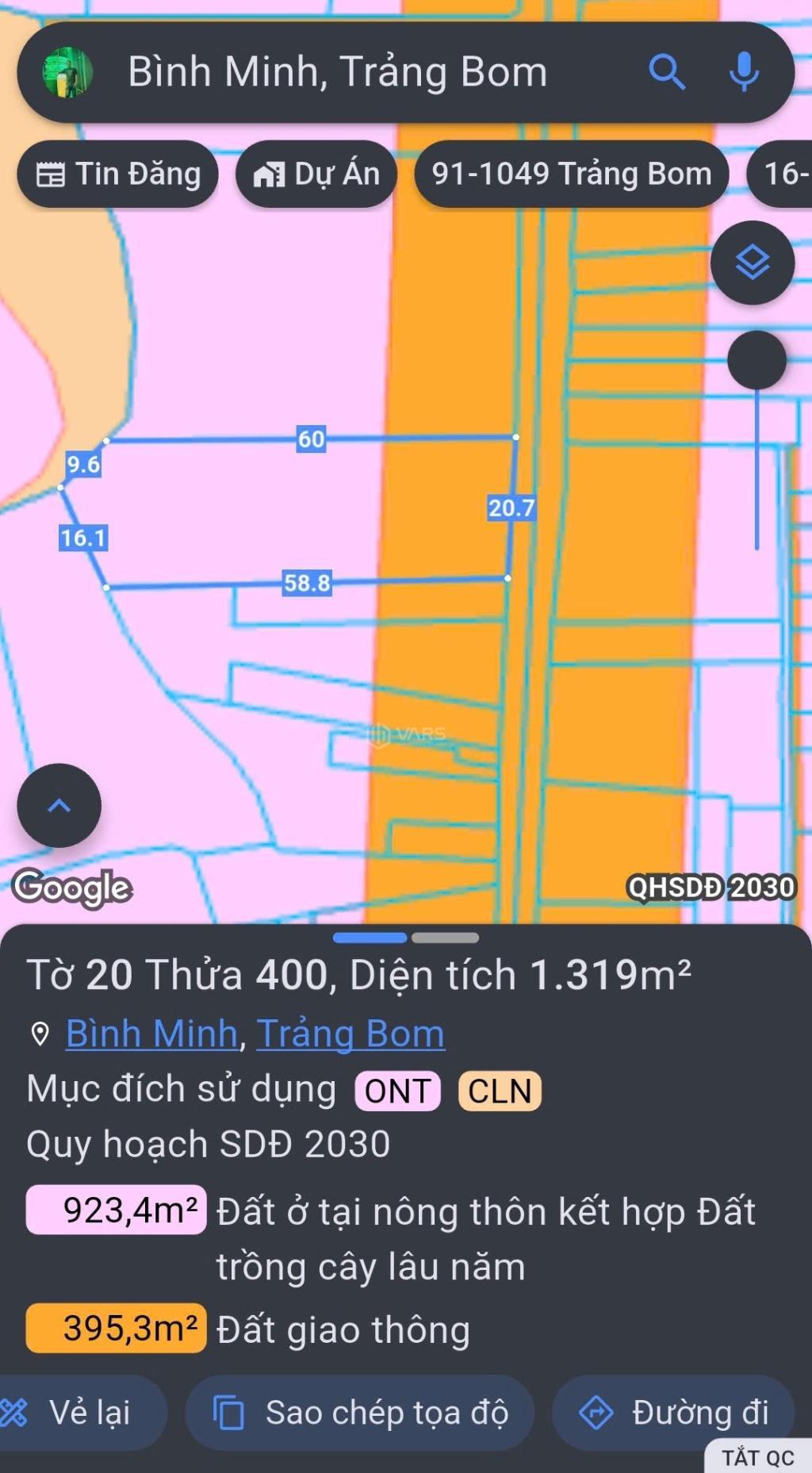The image size is (812, 1473).
Task: Start voice search with the microphone
Action: (743, 72)
